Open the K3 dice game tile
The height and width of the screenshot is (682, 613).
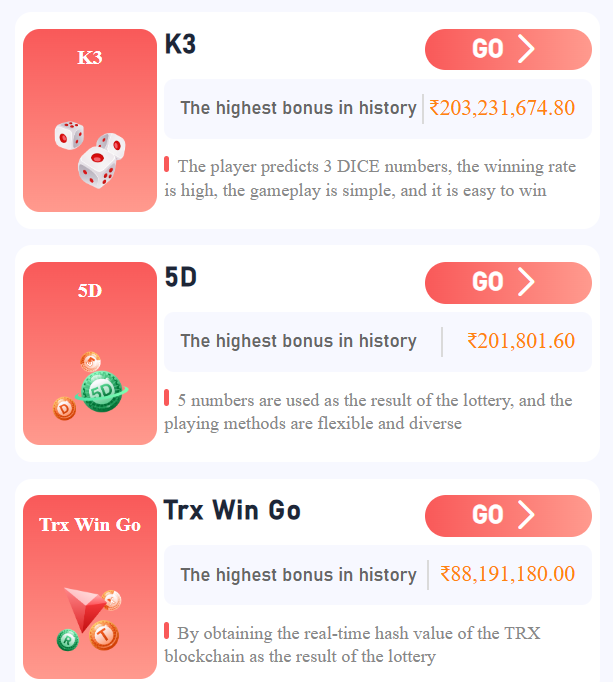[90, 121]
